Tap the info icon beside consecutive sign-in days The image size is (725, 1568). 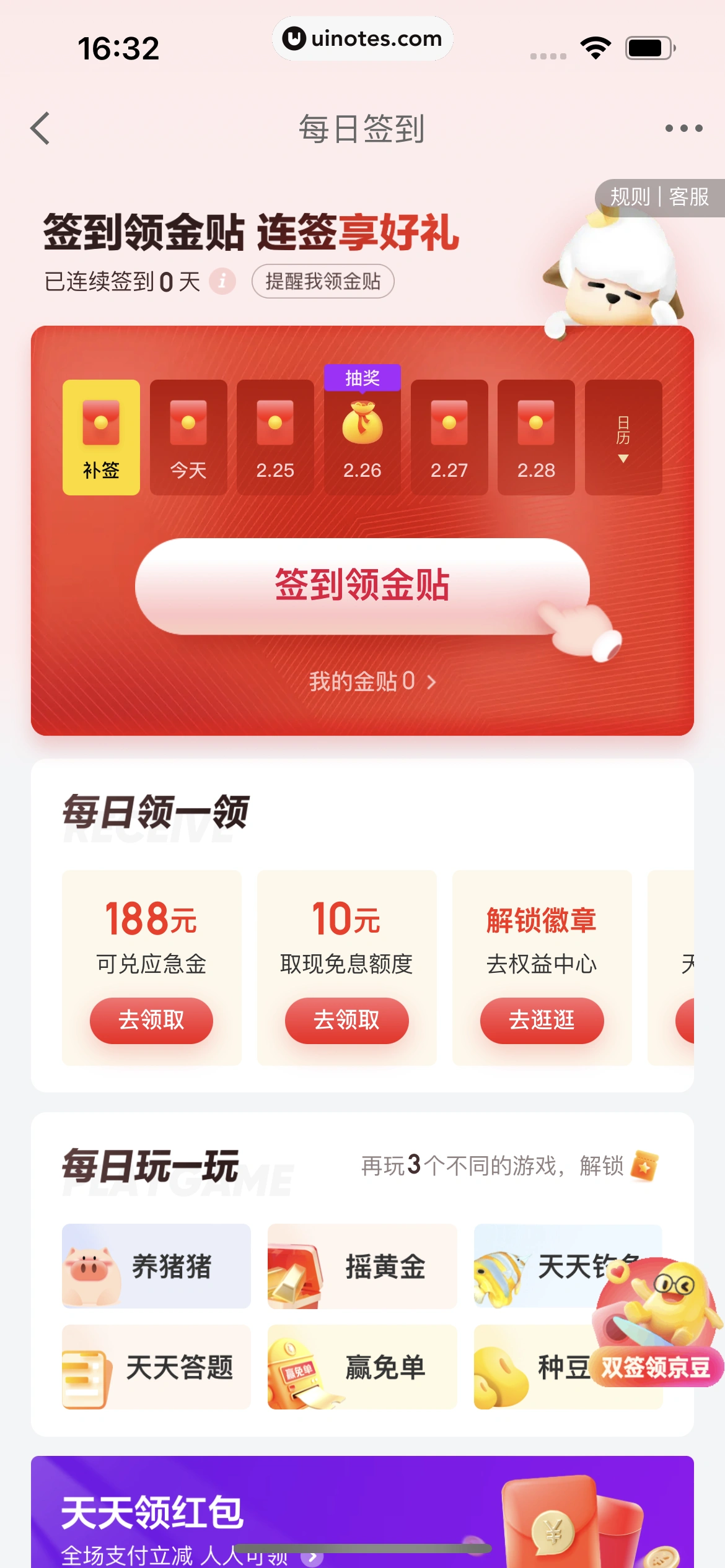pyautogui.click(x=222, y=281)
